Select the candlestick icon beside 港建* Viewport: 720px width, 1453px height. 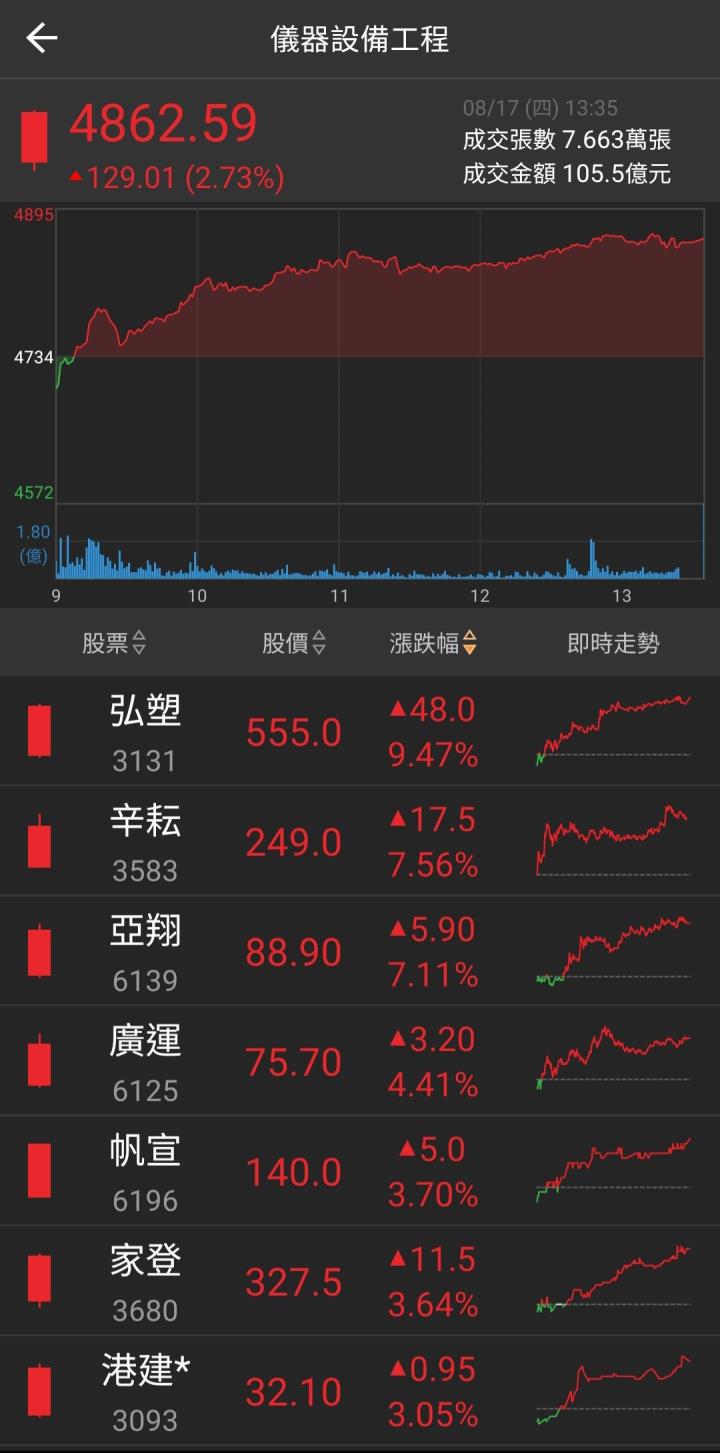pos(38,1390)
